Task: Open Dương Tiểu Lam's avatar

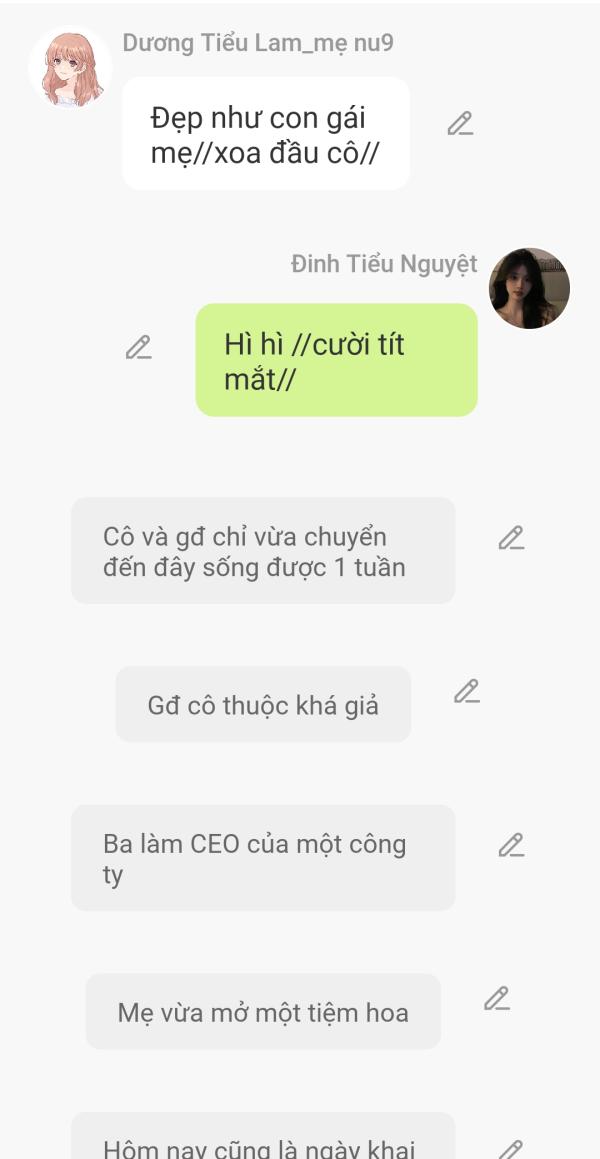Action: coord(70,68)
